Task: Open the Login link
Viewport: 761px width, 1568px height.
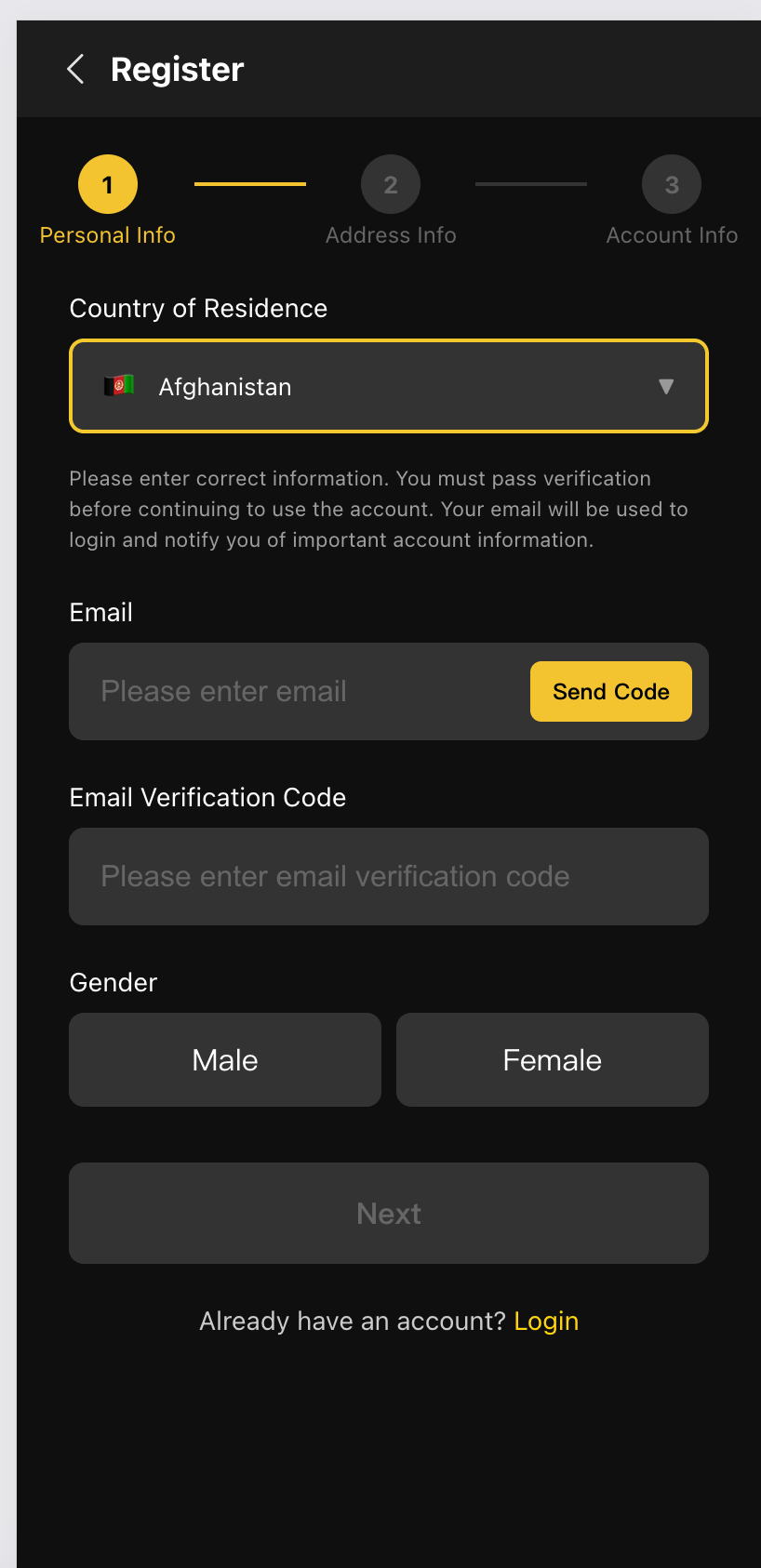Action: [546, 1321]
